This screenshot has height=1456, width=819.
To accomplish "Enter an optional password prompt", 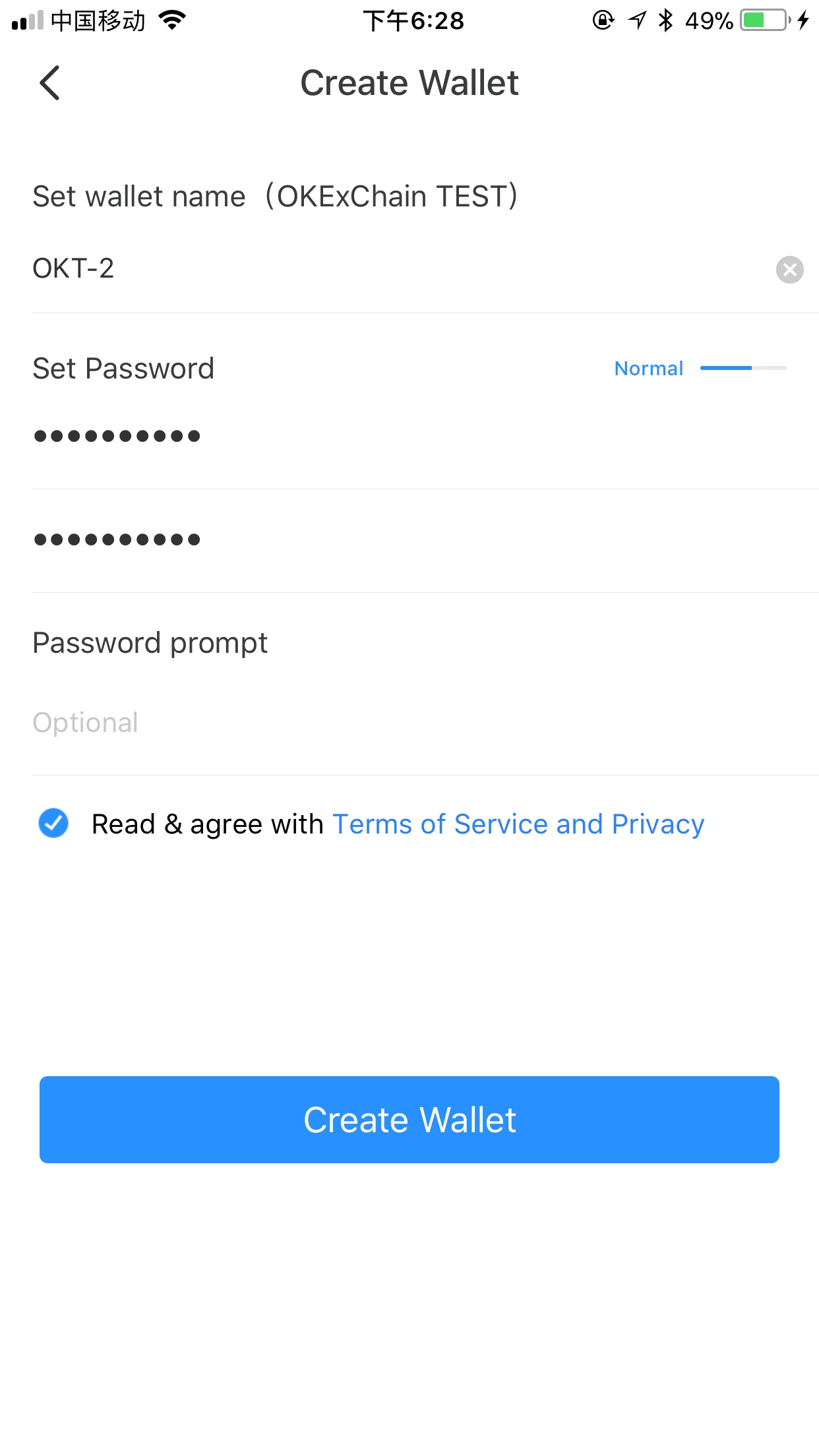I will (x=396, y=723).
